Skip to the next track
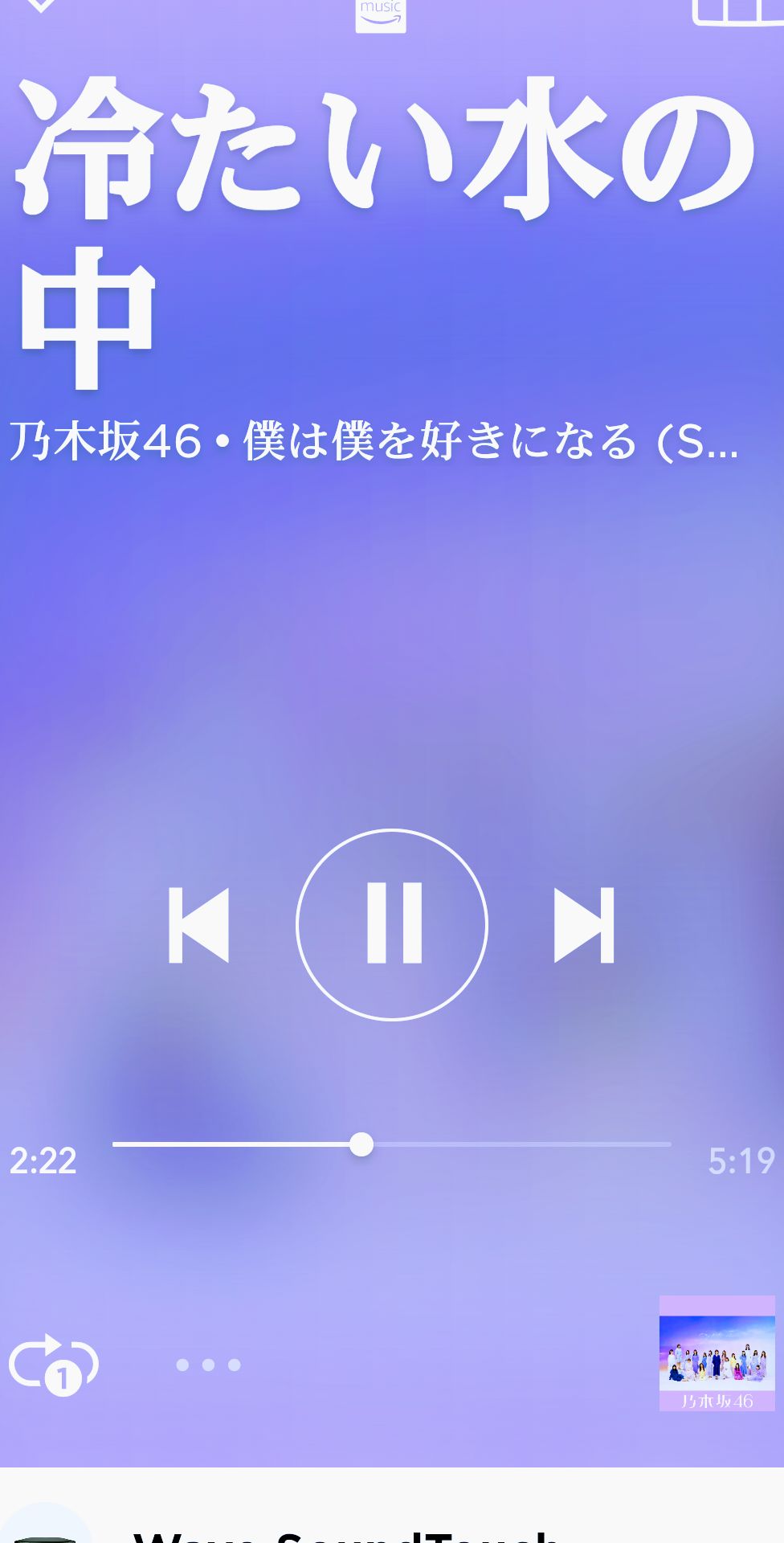784x1543 pixels. pos(585,924)
